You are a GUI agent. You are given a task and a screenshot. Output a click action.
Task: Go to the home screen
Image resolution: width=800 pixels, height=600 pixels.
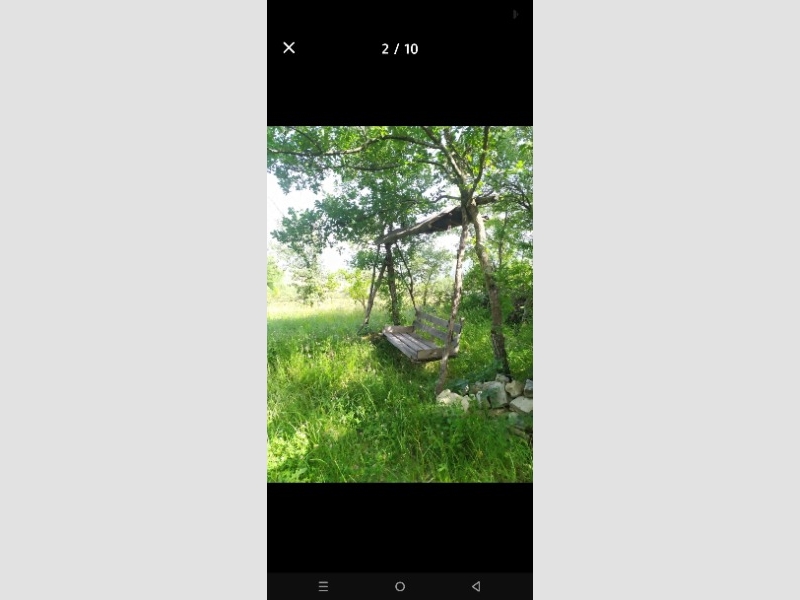(400, 587)
